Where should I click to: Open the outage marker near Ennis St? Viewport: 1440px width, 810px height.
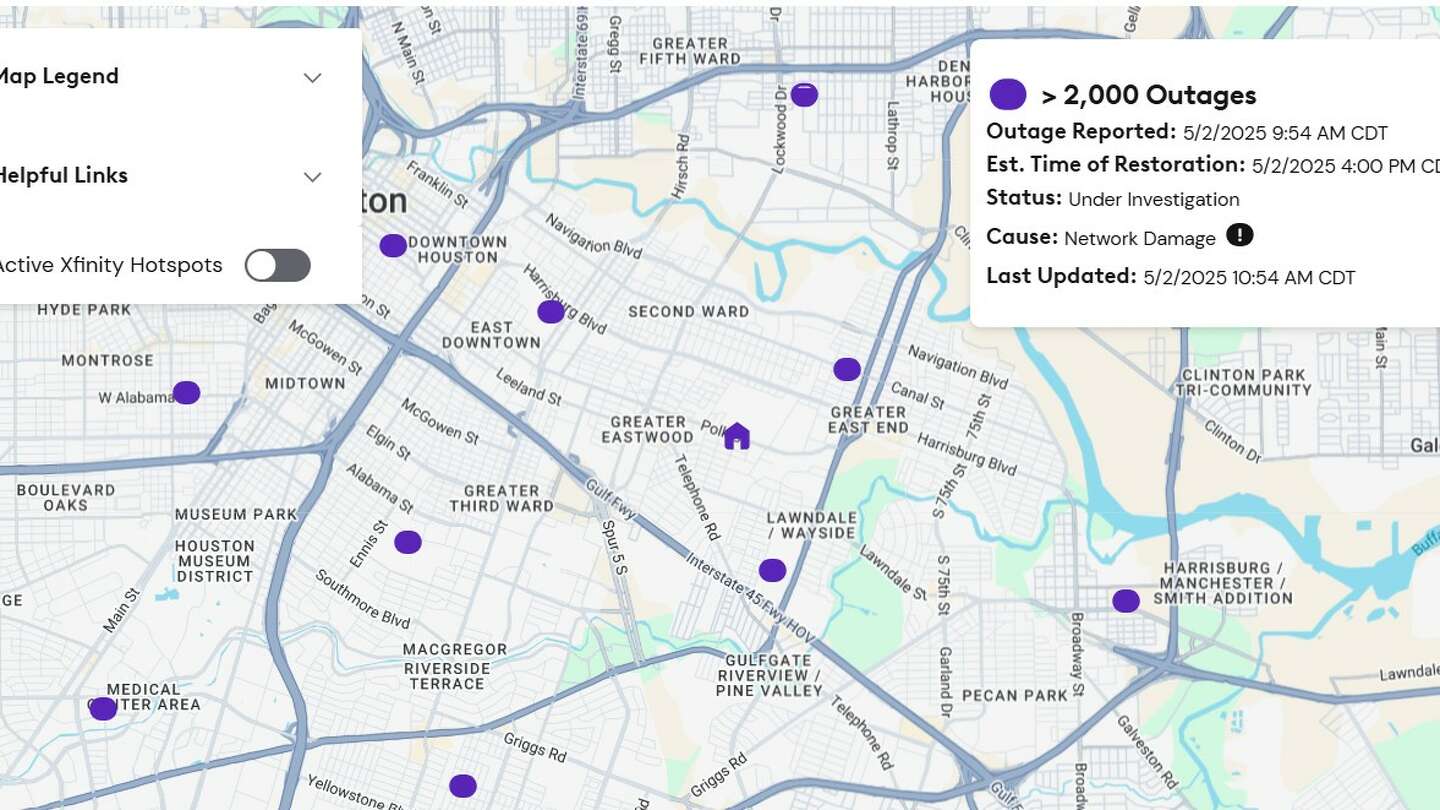[x=408, y=542]
